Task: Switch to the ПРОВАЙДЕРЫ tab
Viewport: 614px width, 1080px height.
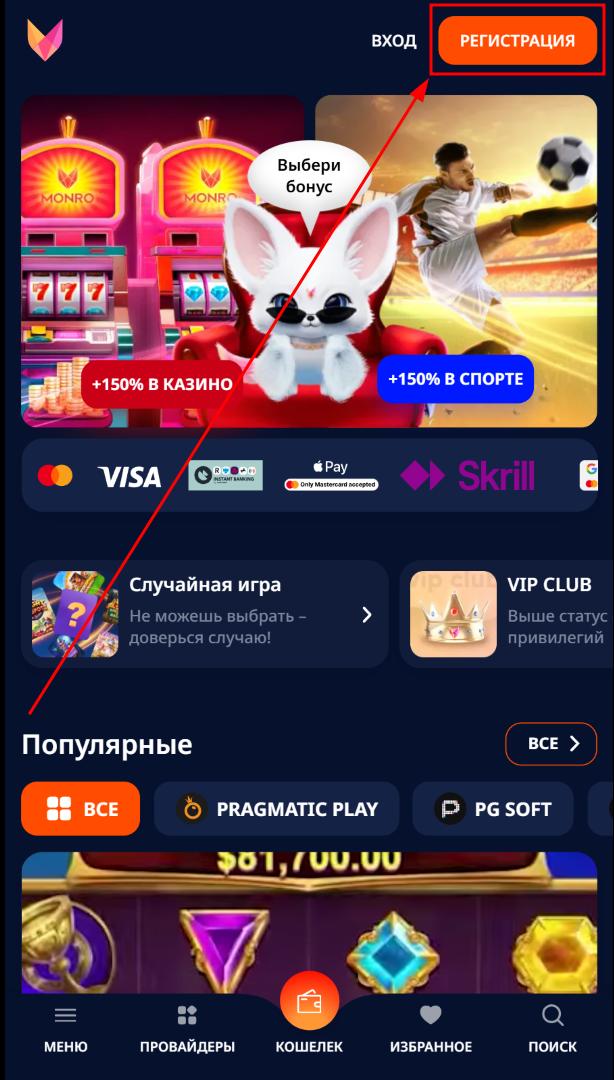Action: [187, 1030]
